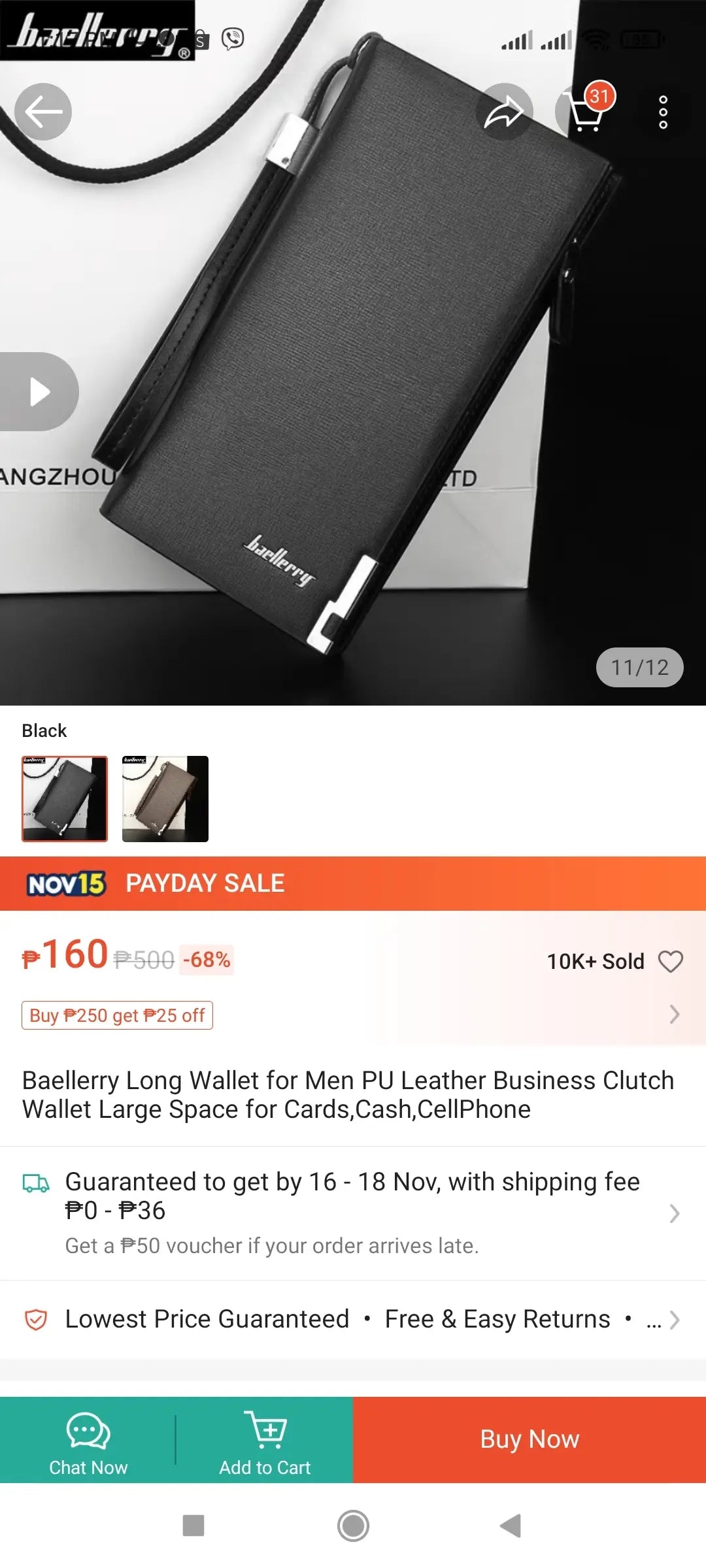Select the Black wallet color thumbnail
The image size is (706, 1568).
pyautogui.click(x=65, y=798)
